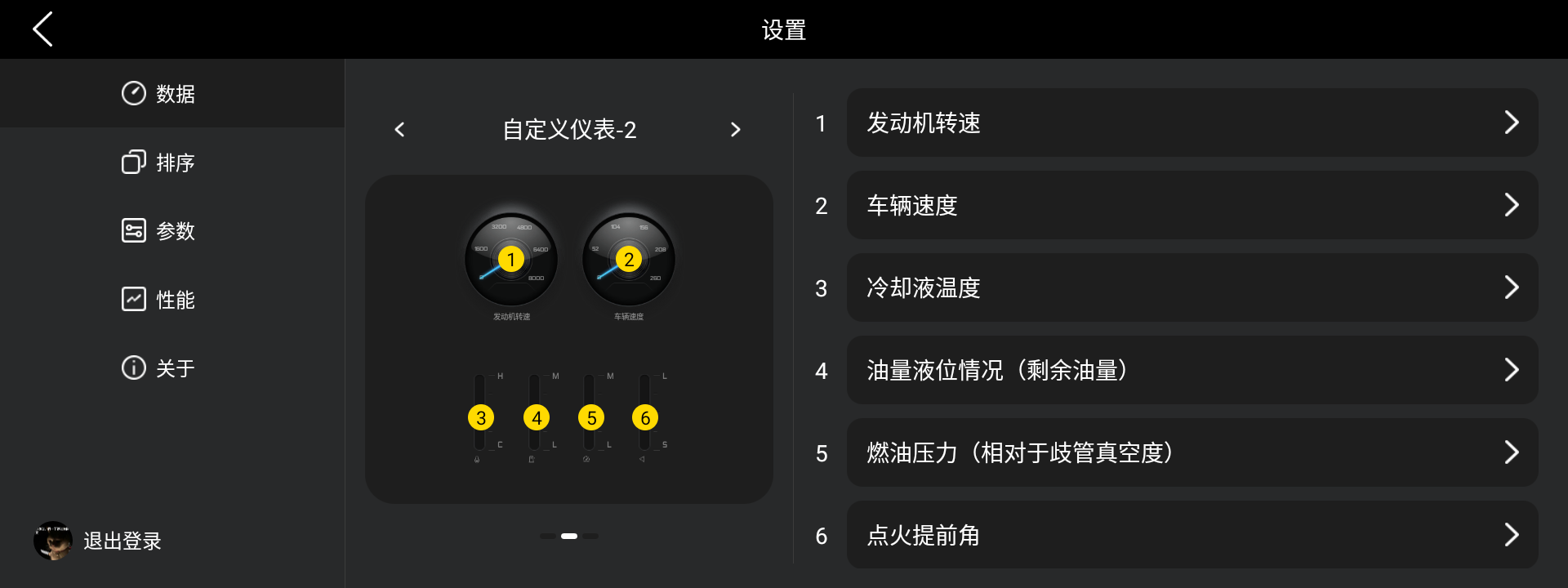Switch to the 性能 section
This screenshot has width=1568, height=588.
tap(159, 300)
